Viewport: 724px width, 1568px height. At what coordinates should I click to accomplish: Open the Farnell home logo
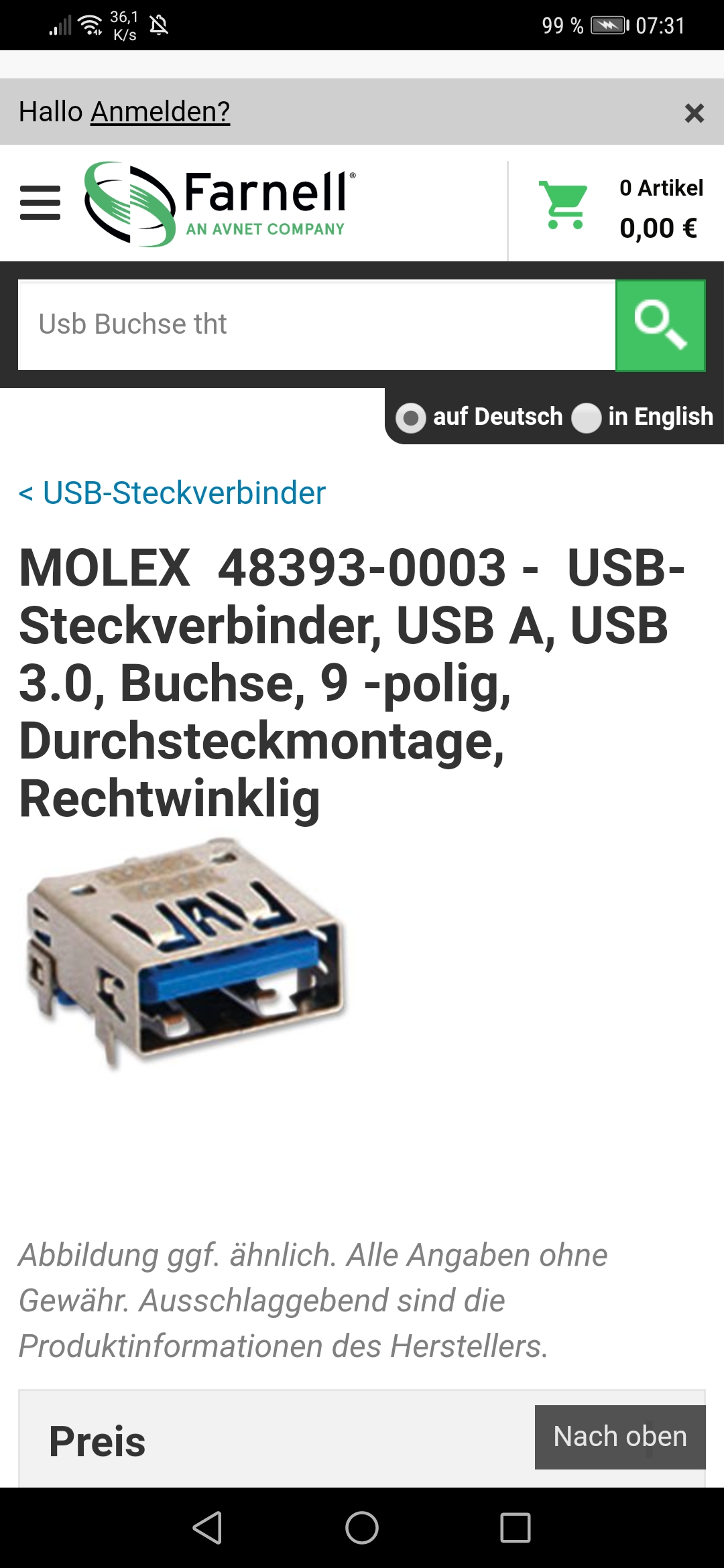point(220,204)
